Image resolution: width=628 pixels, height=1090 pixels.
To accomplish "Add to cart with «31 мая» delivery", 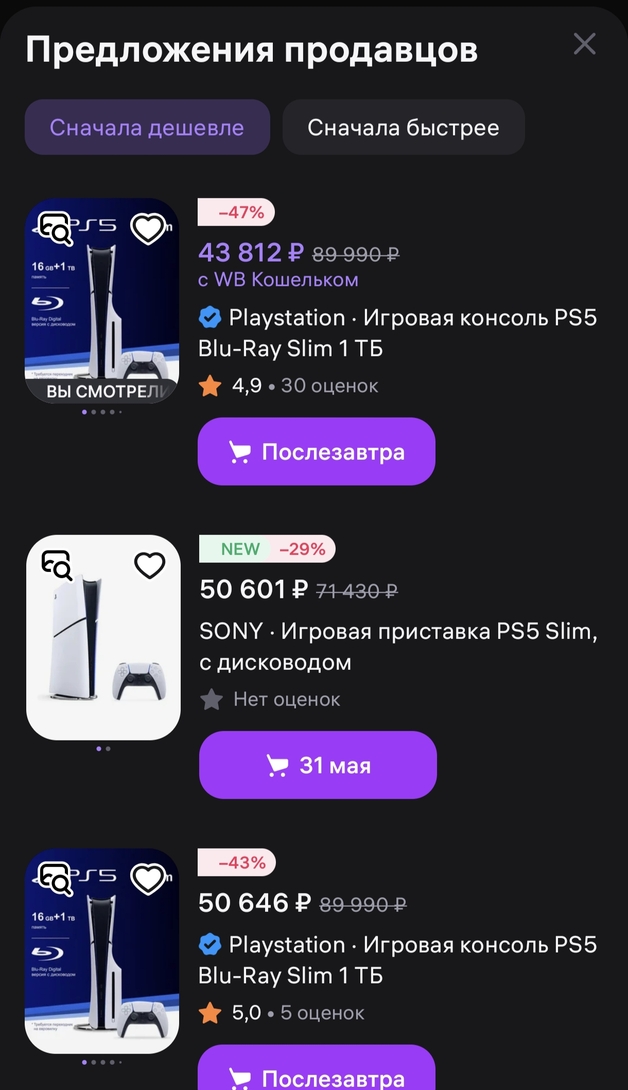I will [317, 766].
